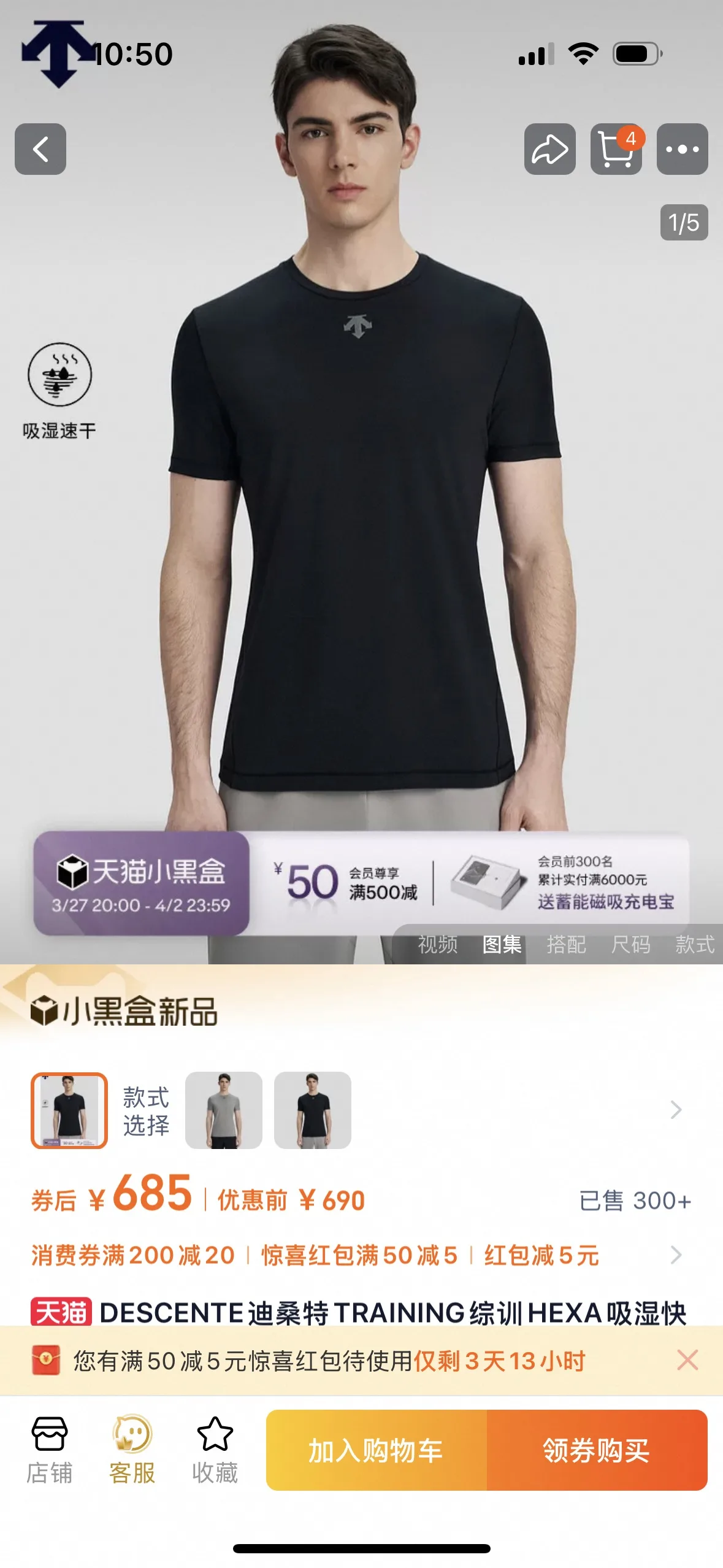Expand the style selection chevron

(676, 1110)
